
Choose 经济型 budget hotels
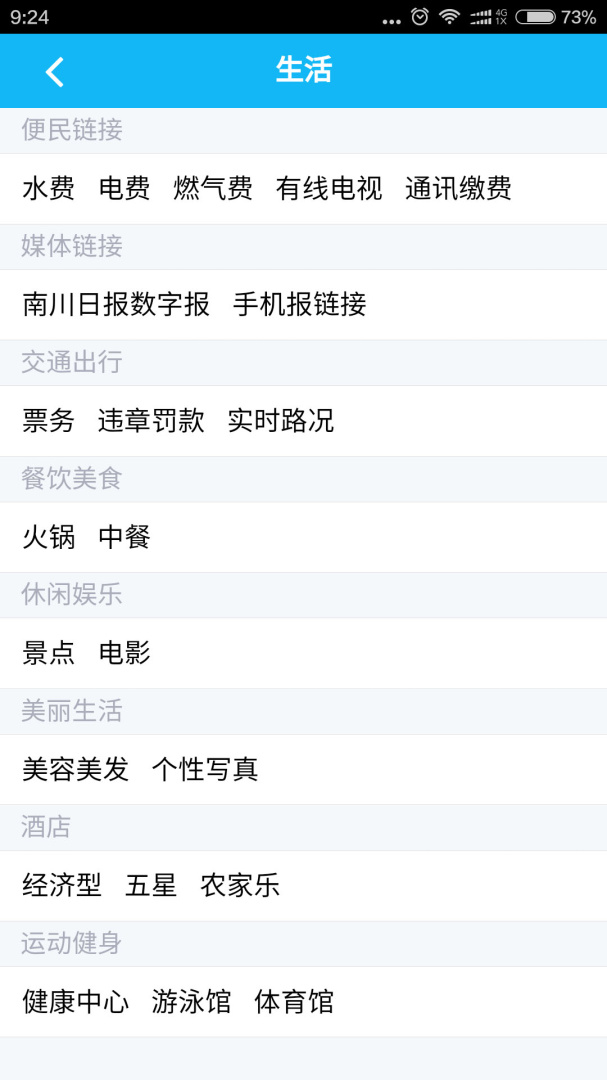[62, 885]
